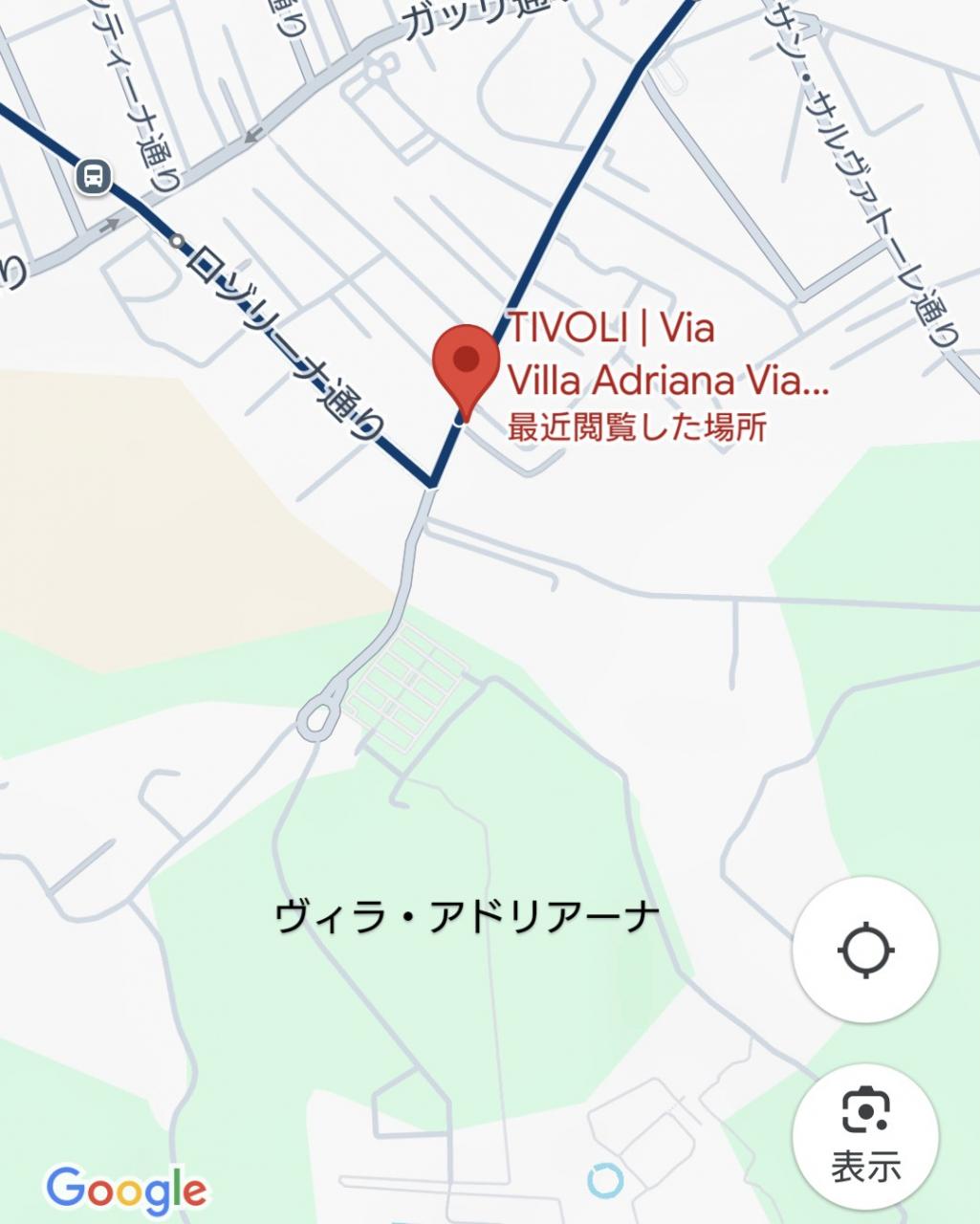Open the ヴィラ・アドリアーナ place label
Screen dimensions: 980x1224
pyautogui.click(x=468, y=919)
